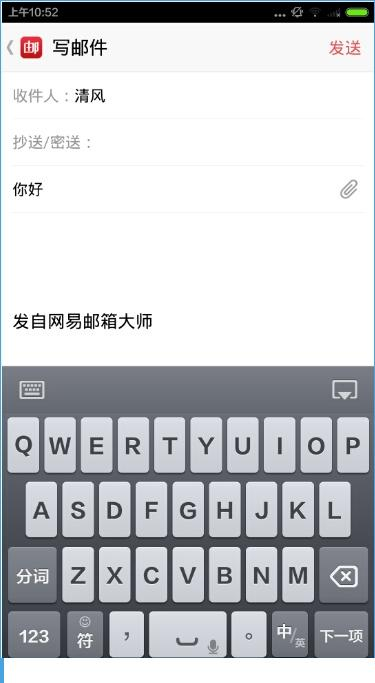Screen dimensions: 375x683
Task: Hide the on-screen keyboard
Action: pos(345,389)
